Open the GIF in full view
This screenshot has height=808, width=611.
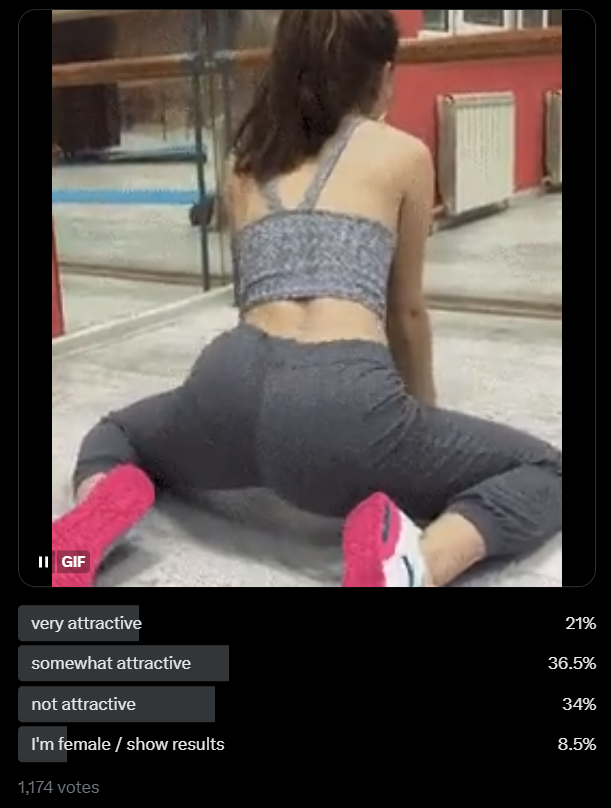306,298
